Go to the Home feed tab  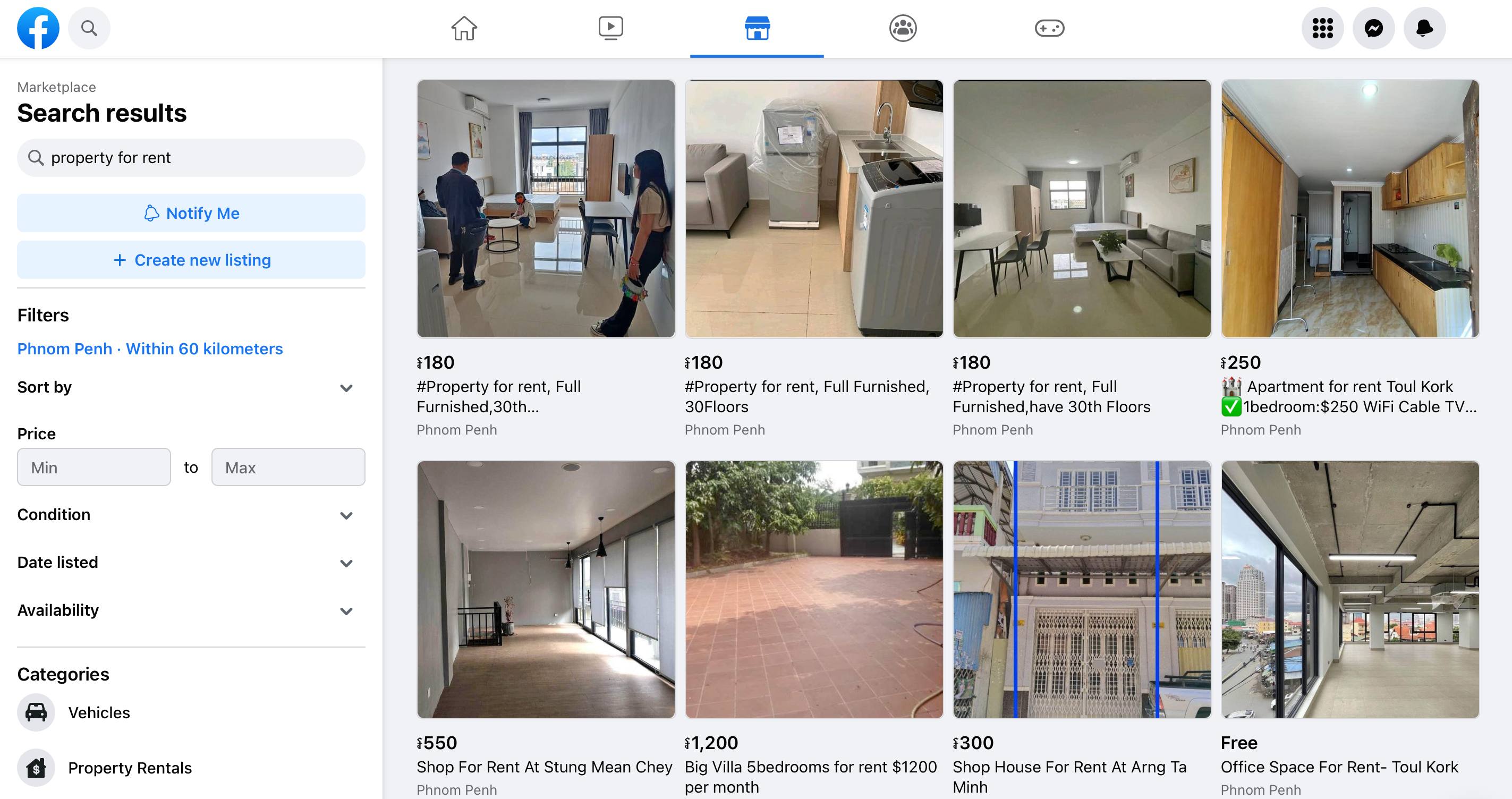(x=464, y=28)
